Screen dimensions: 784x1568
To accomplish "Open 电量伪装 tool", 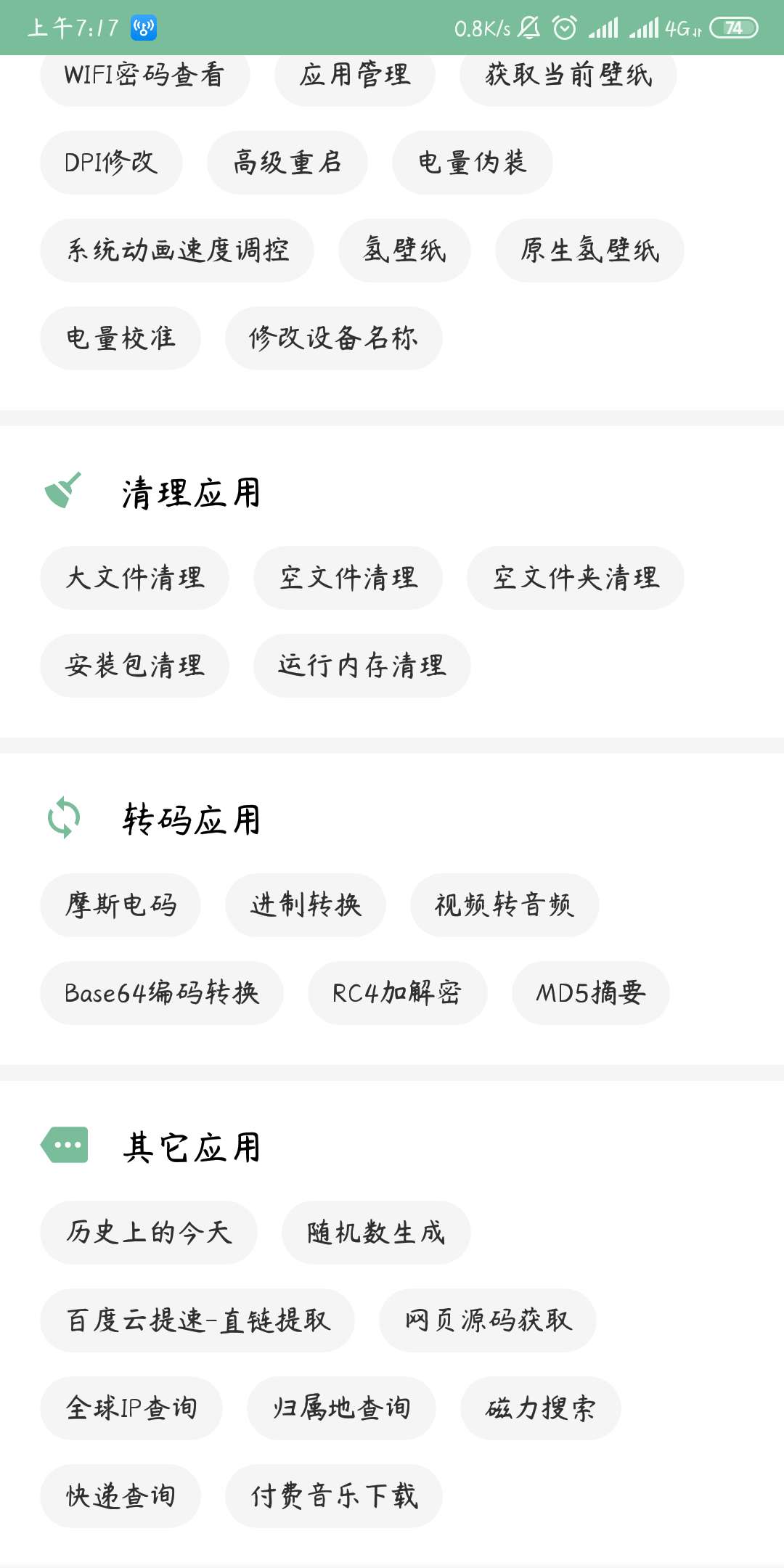I will [473, 163].
